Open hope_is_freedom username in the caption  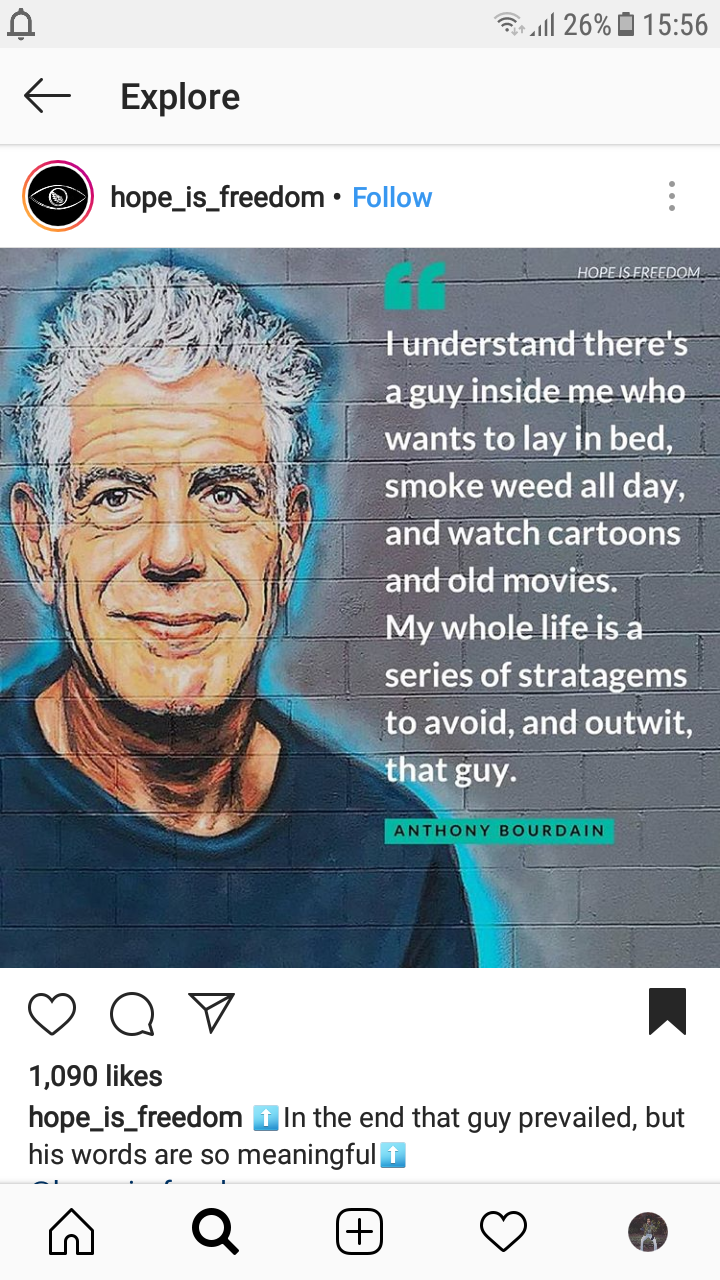135,1117
